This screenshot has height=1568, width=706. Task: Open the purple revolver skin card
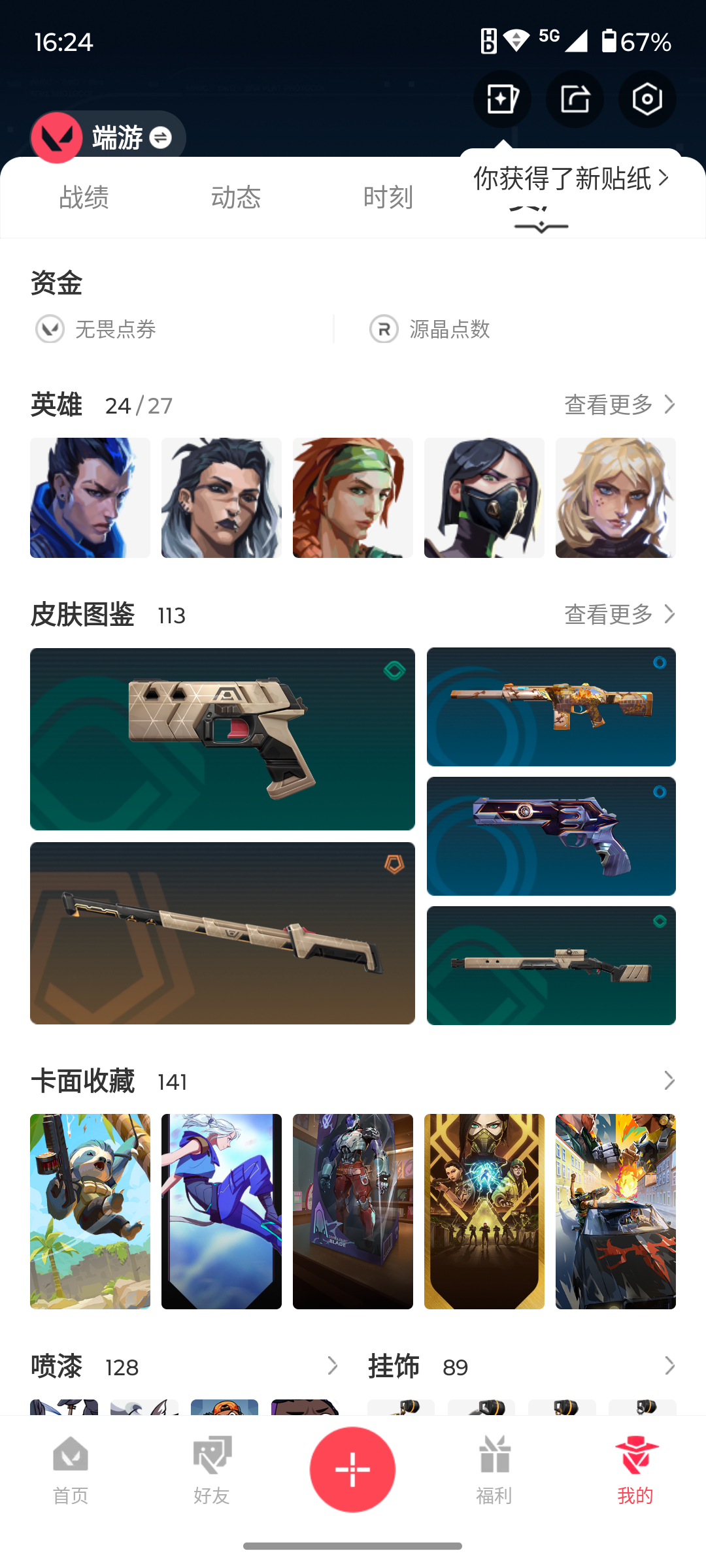pyautogui.click(x=551, y=836)
